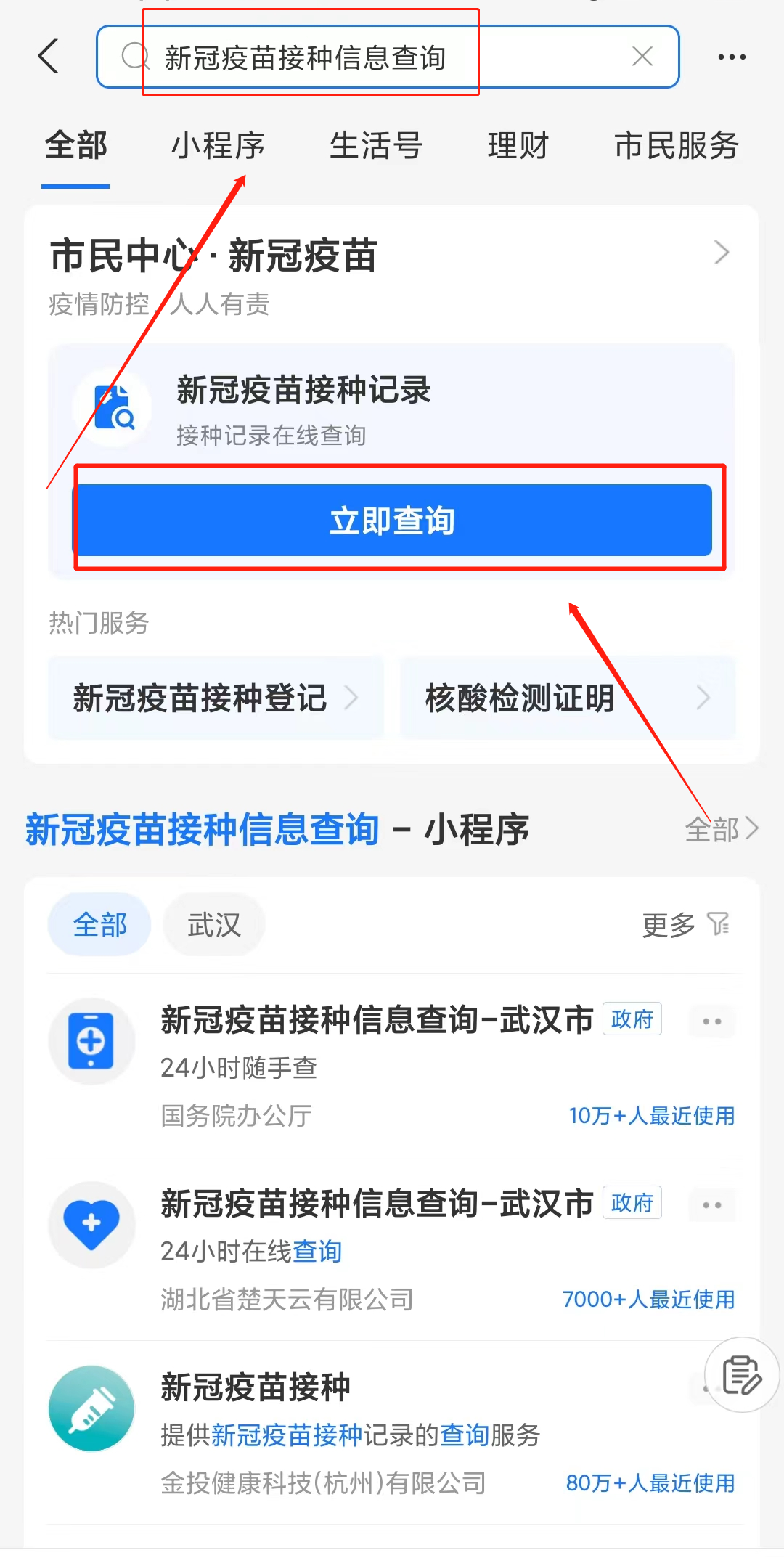Clear the search text with the X
The height and width of the screenshot is (1558, 784).
pyautogui.click(x=642, y=57)
